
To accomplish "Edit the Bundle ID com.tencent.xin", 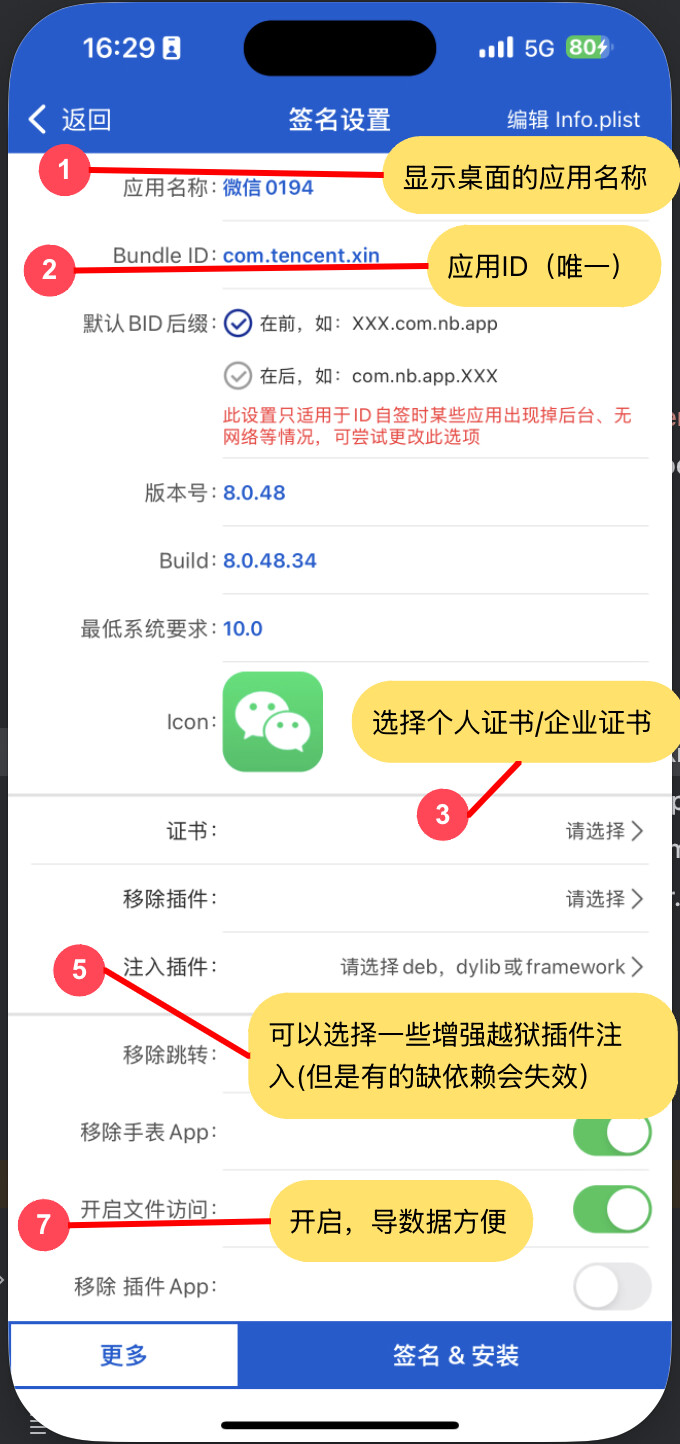I will (x=301, y=255).
